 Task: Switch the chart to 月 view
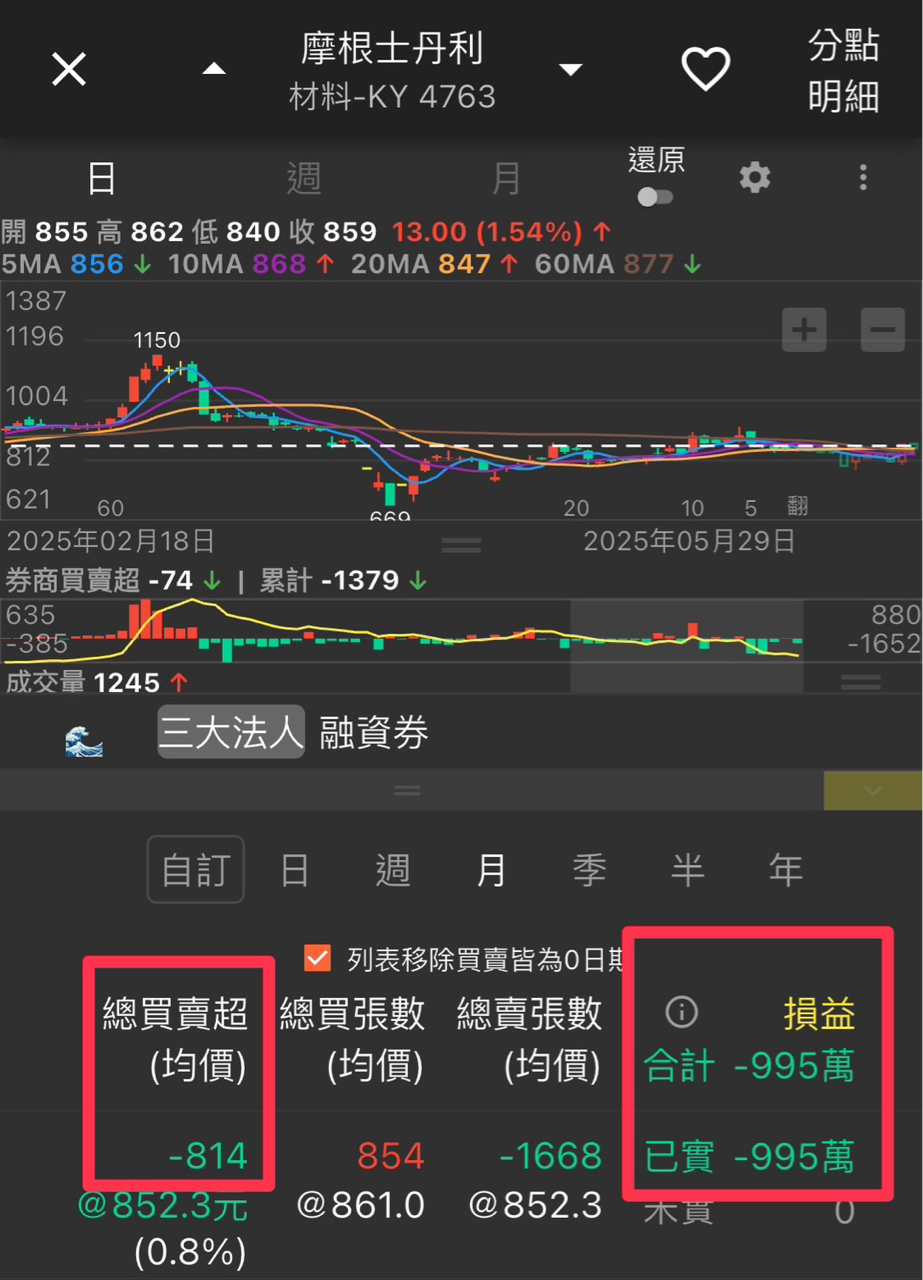pos(506,179)
